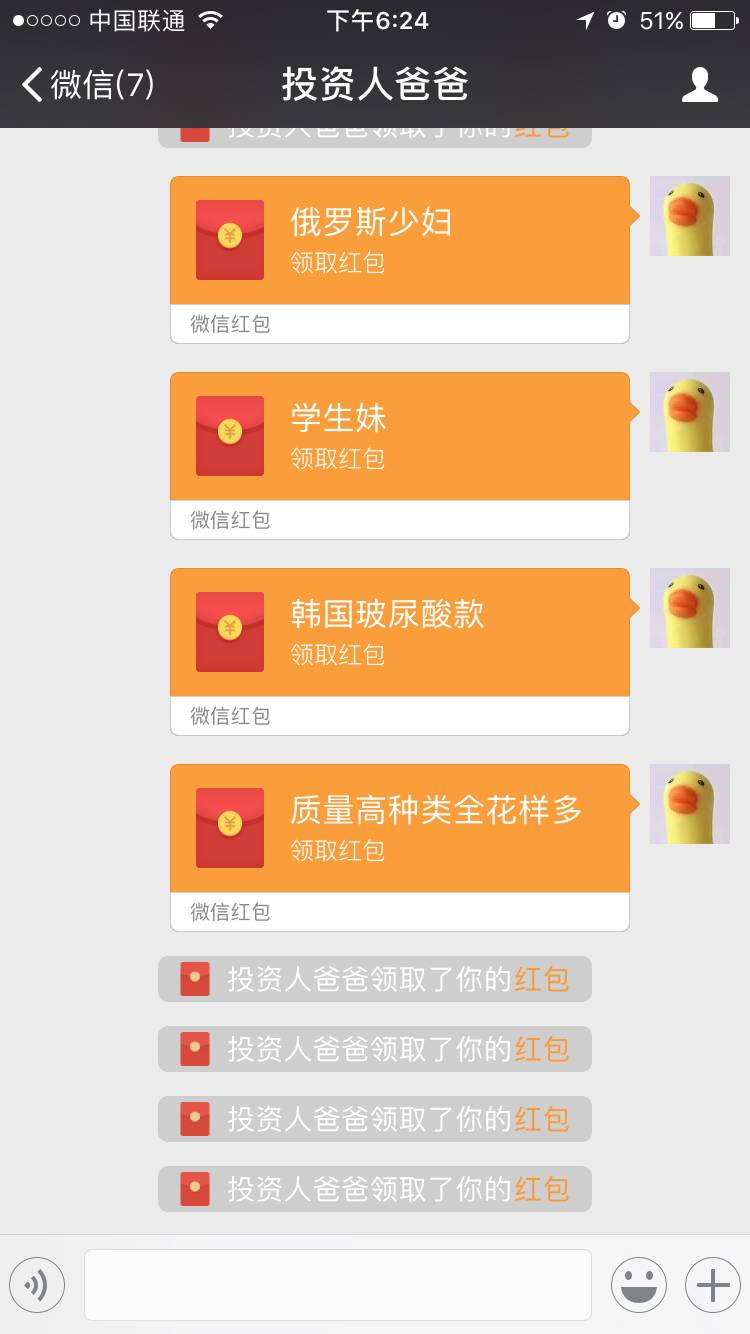Open the 韩国玻尿酸款 red packet
Viewport: 750px width, 1334px height.
point(399,633)
